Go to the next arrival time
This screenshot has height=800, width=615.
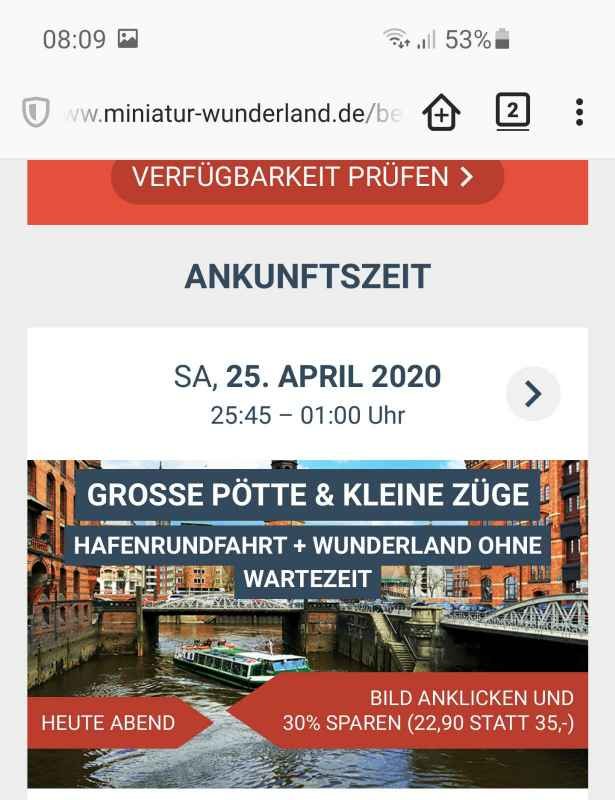[533, 394]
